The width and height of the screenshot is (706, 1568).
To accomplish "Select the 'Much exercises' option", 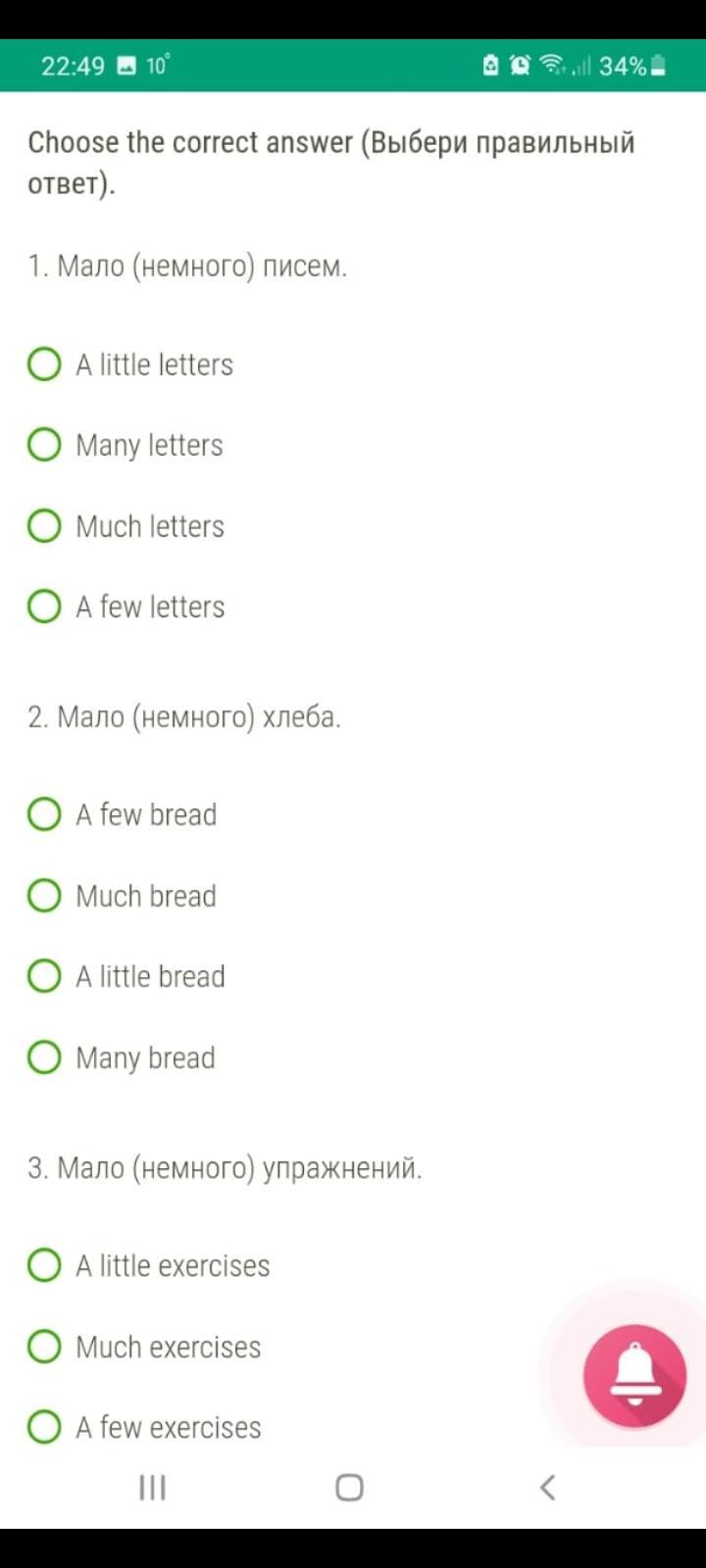I will coord(44,1347).
